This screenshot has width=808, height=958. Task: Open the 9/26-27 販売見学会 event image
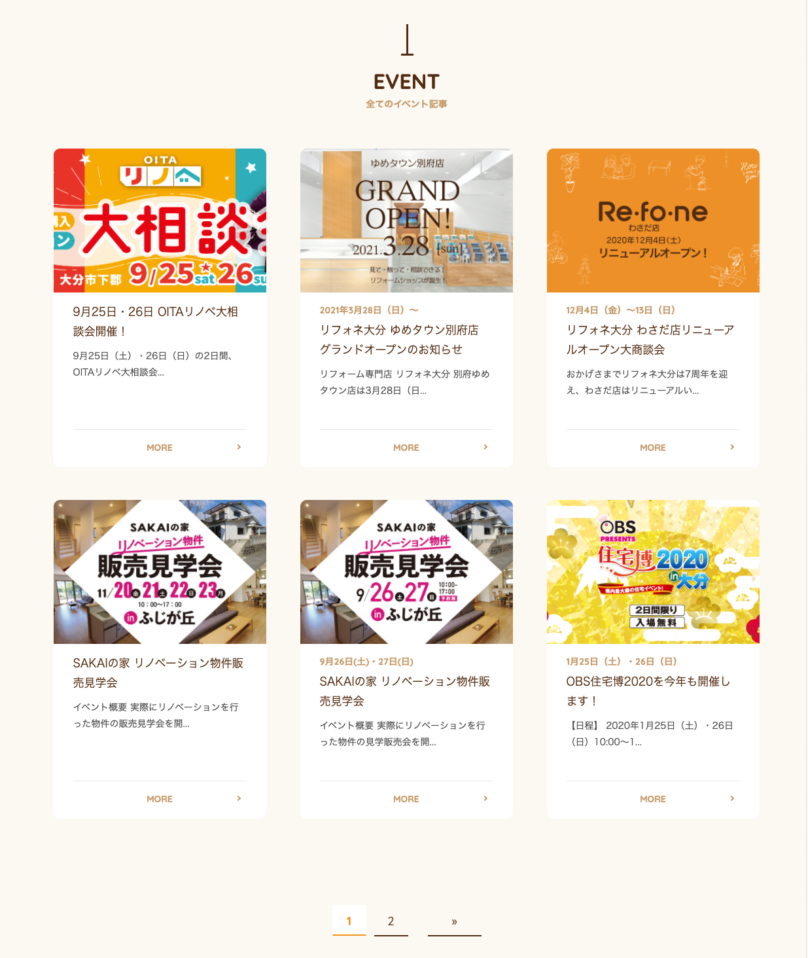tap(406, 571)
